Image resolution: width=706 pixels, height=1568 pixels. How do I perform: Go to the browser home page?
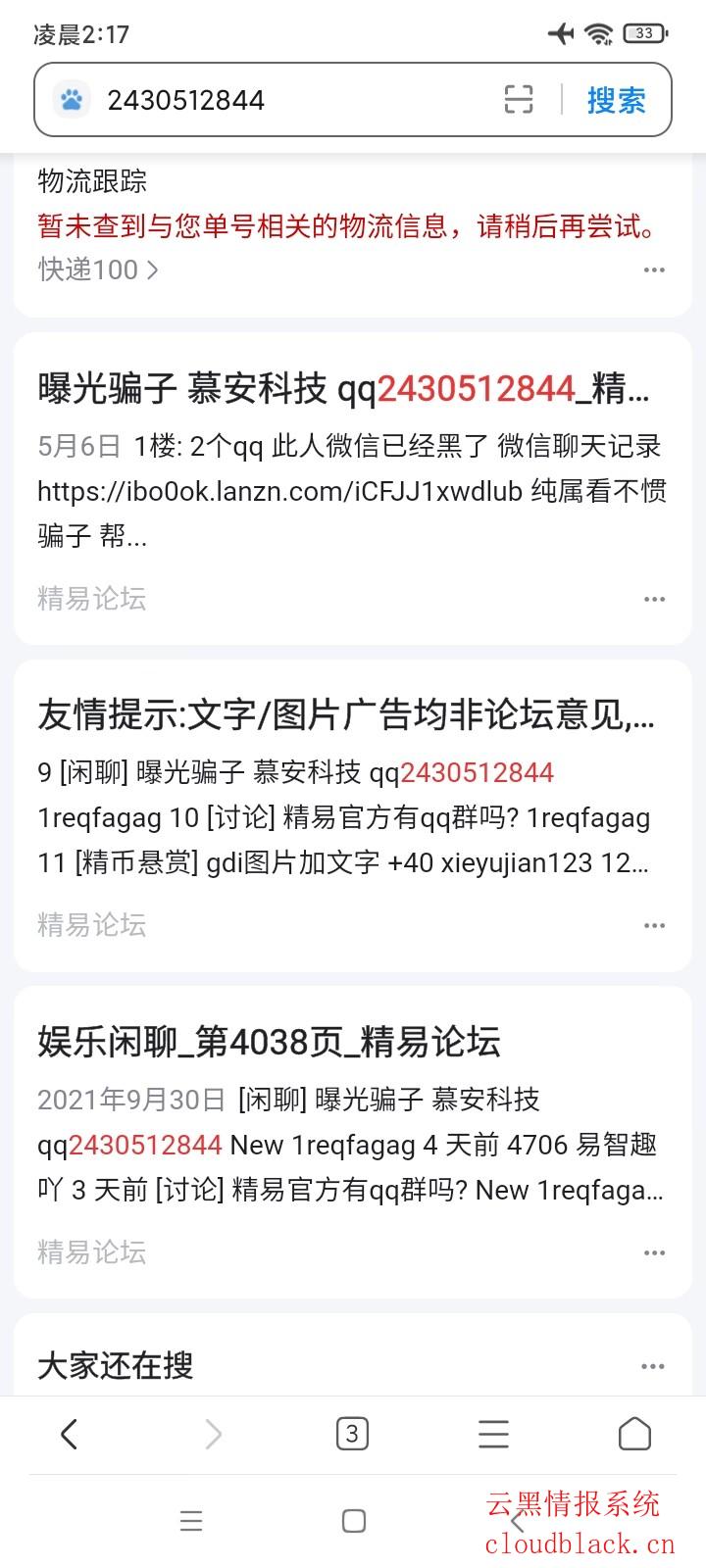(x=634, y=1435)
